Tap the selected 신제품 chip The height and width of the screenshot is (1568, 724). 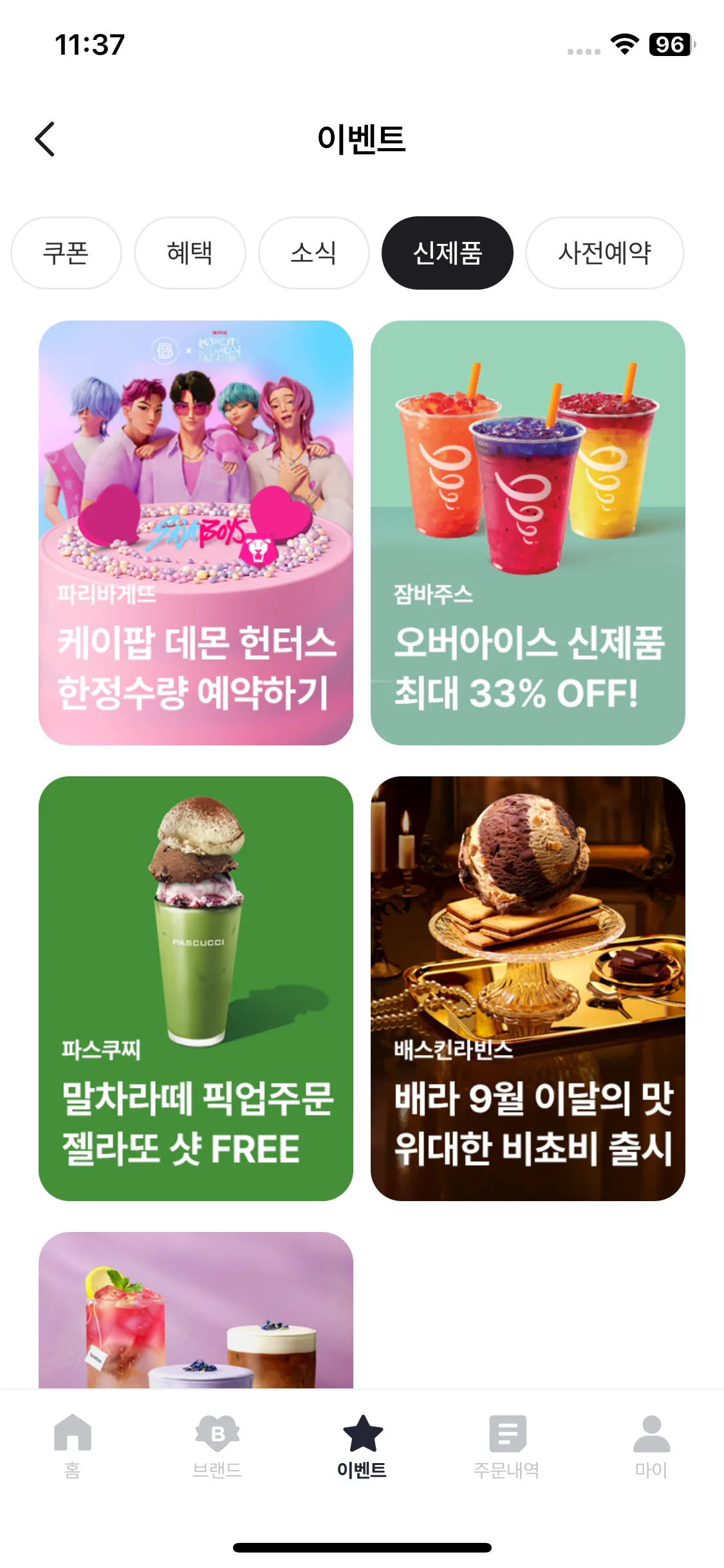pyautogui.click(x=447, y=253)
